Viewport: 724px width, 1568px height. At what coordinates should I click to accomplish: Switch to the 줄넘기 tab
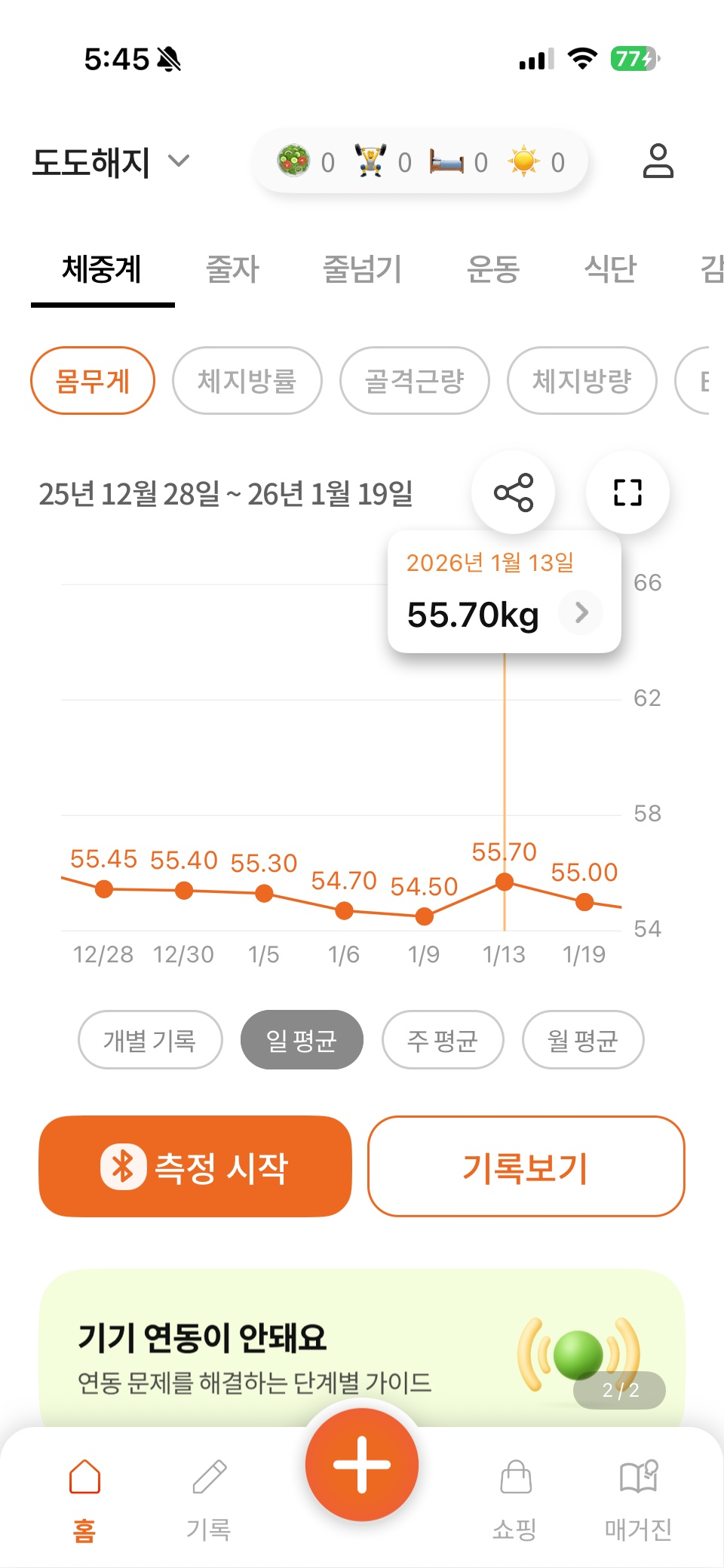tap(362, 269)
